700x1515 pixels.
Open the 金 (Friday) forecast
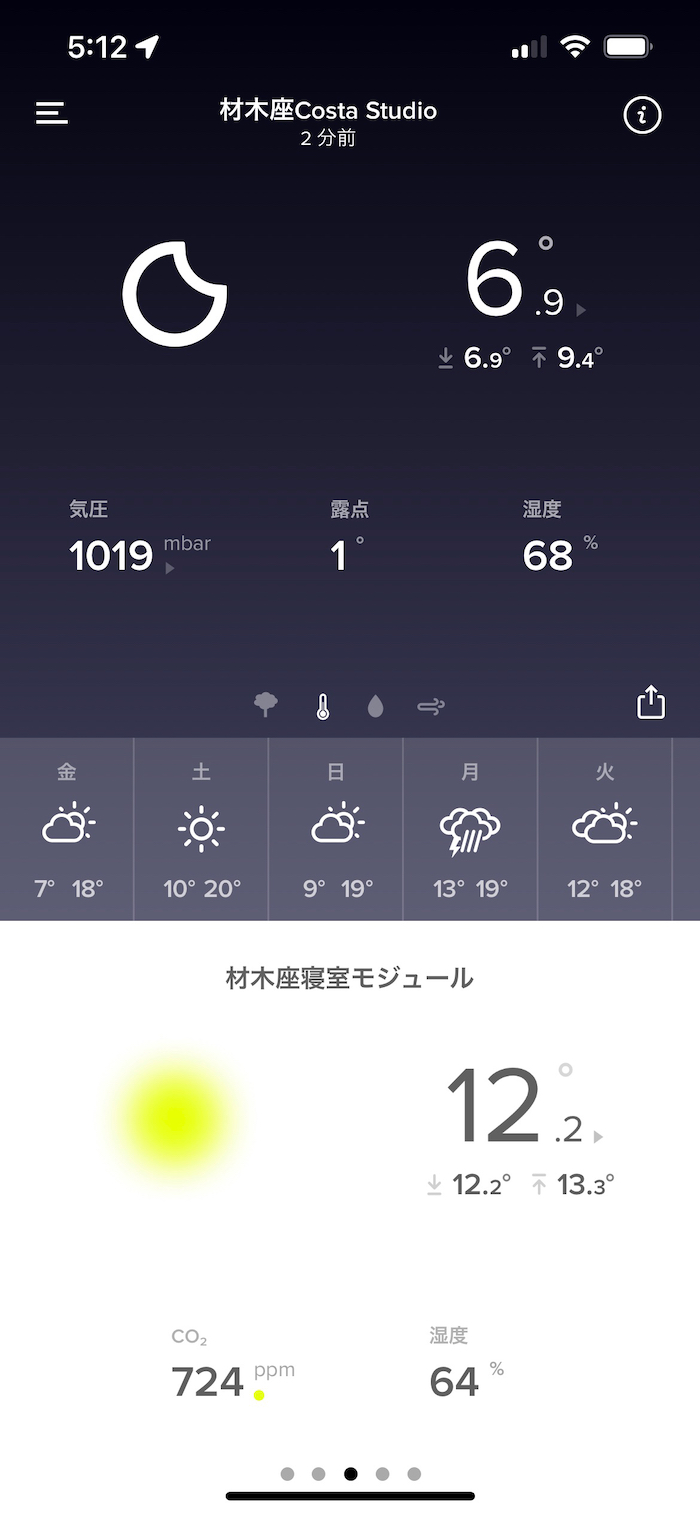tap(67, 829)
